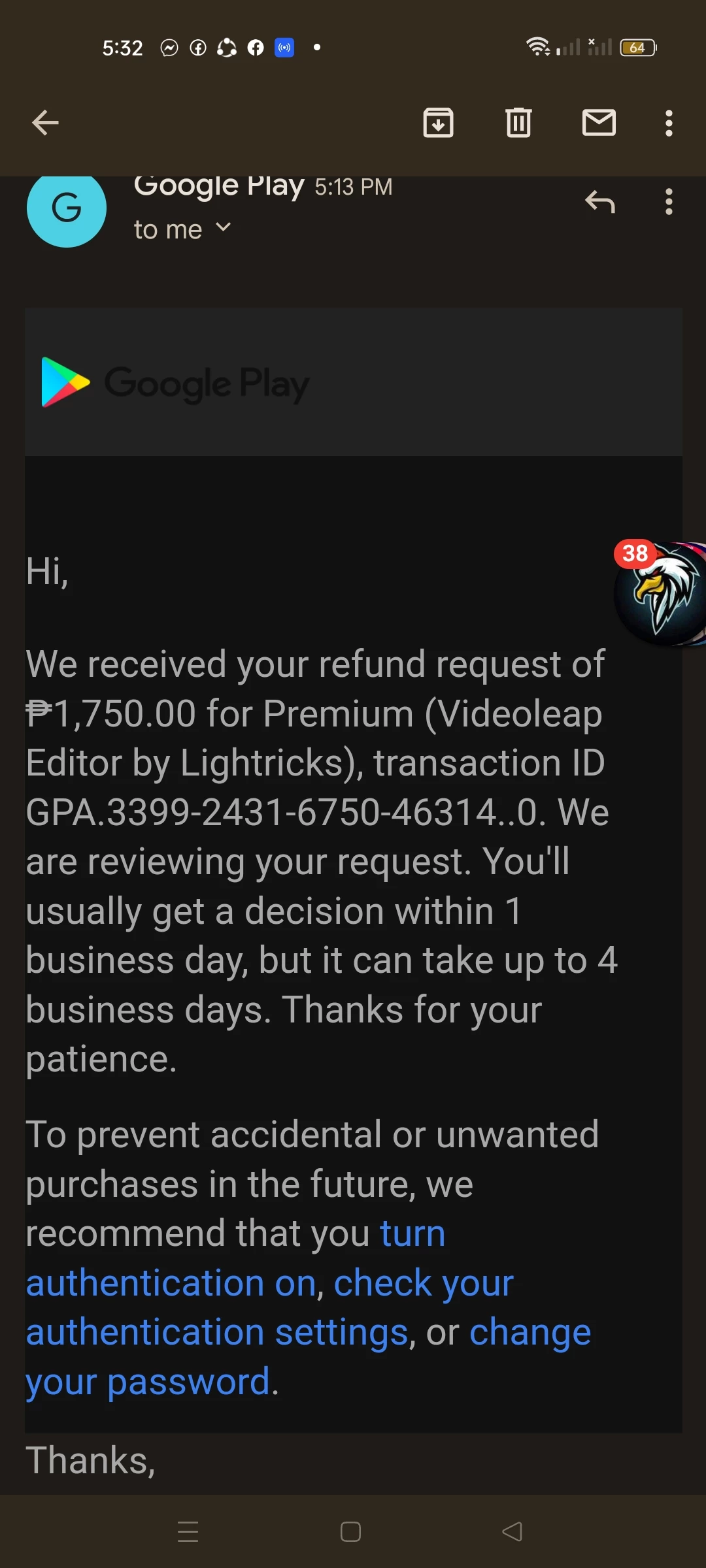The width and height of the screenshot is (706, 1568).
Task: Reply to the Google Play message
Action: pos(600,202)
